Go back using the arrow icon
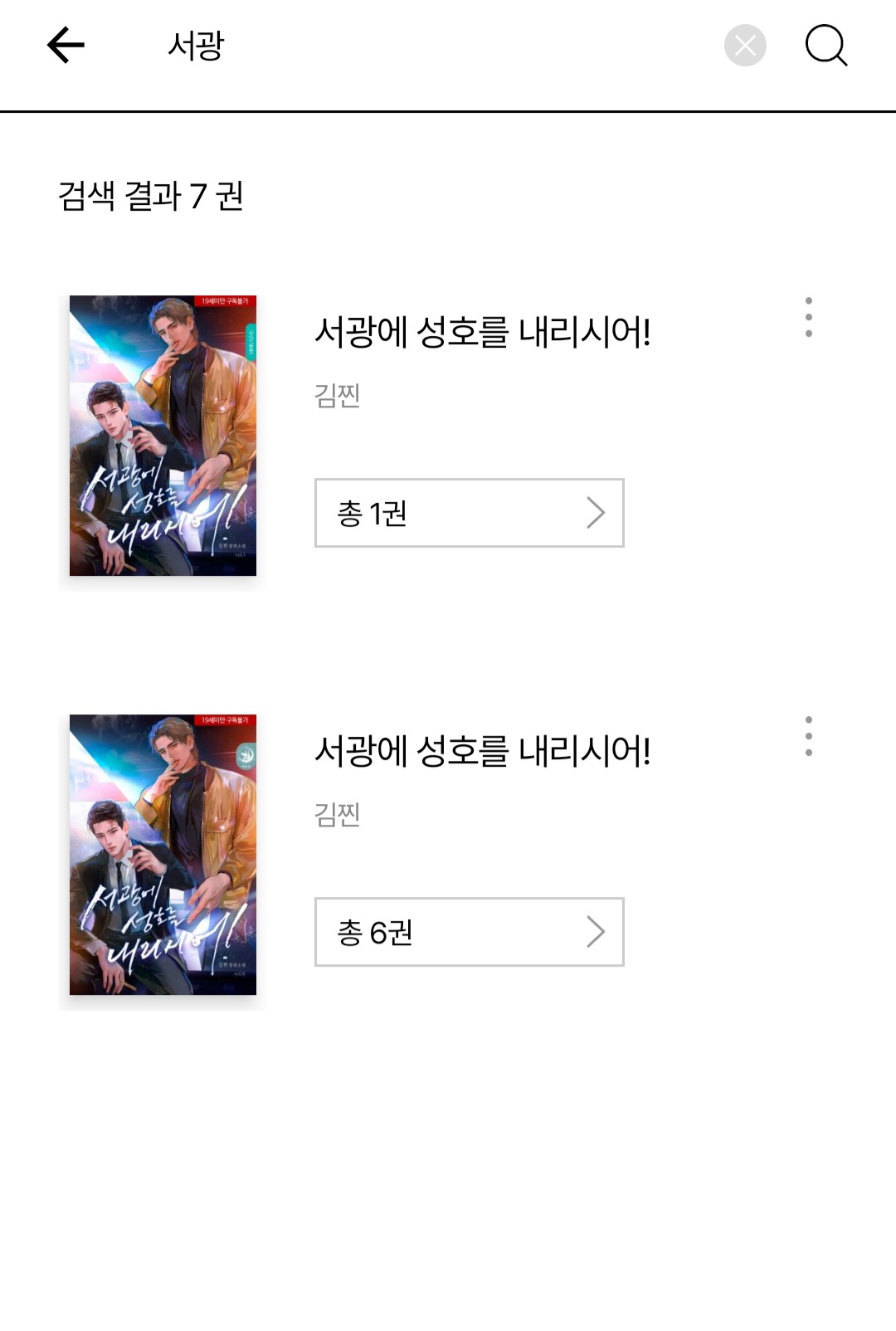The height and width of the screenshot is (1331, 896). pos(66,45)
